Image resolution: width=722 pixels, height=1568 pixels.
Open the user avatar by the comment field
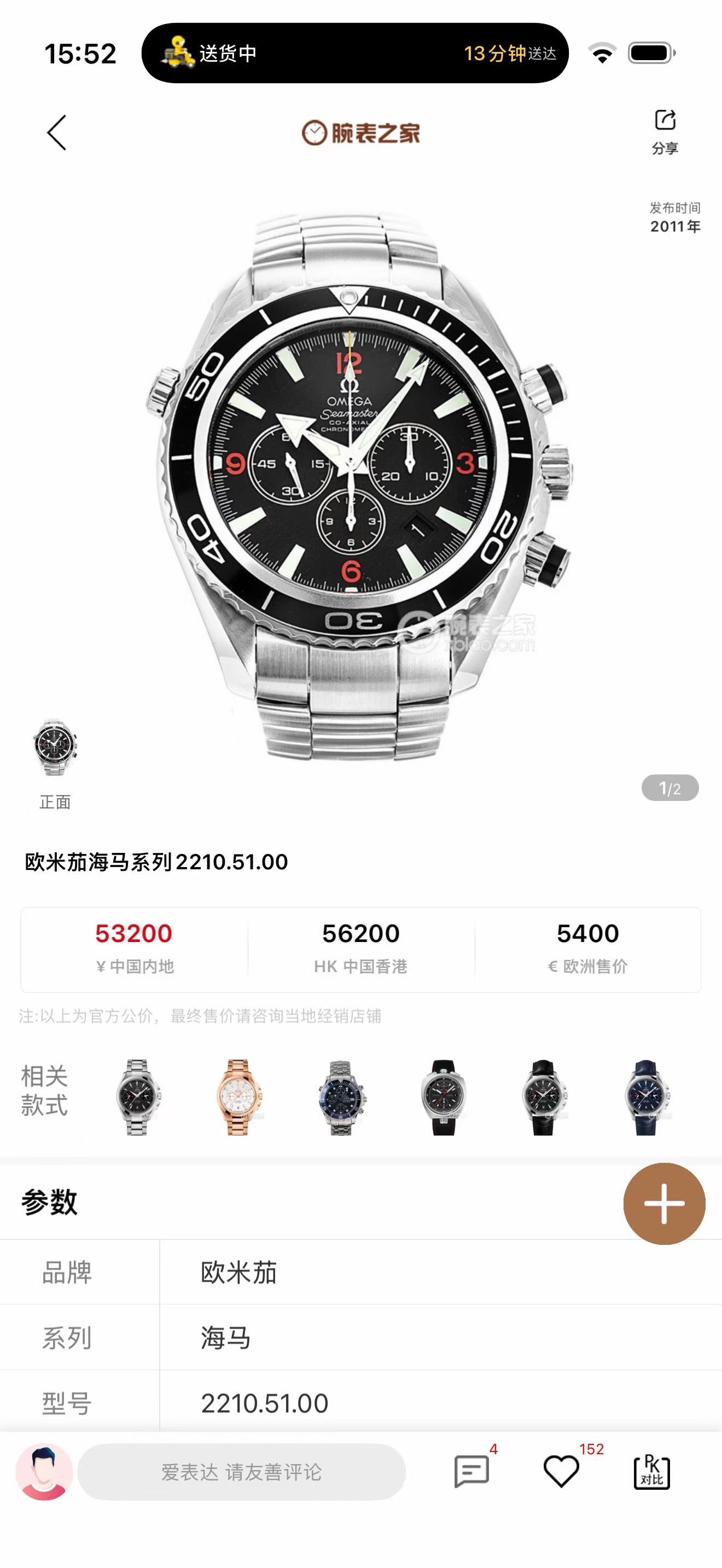44,1472
